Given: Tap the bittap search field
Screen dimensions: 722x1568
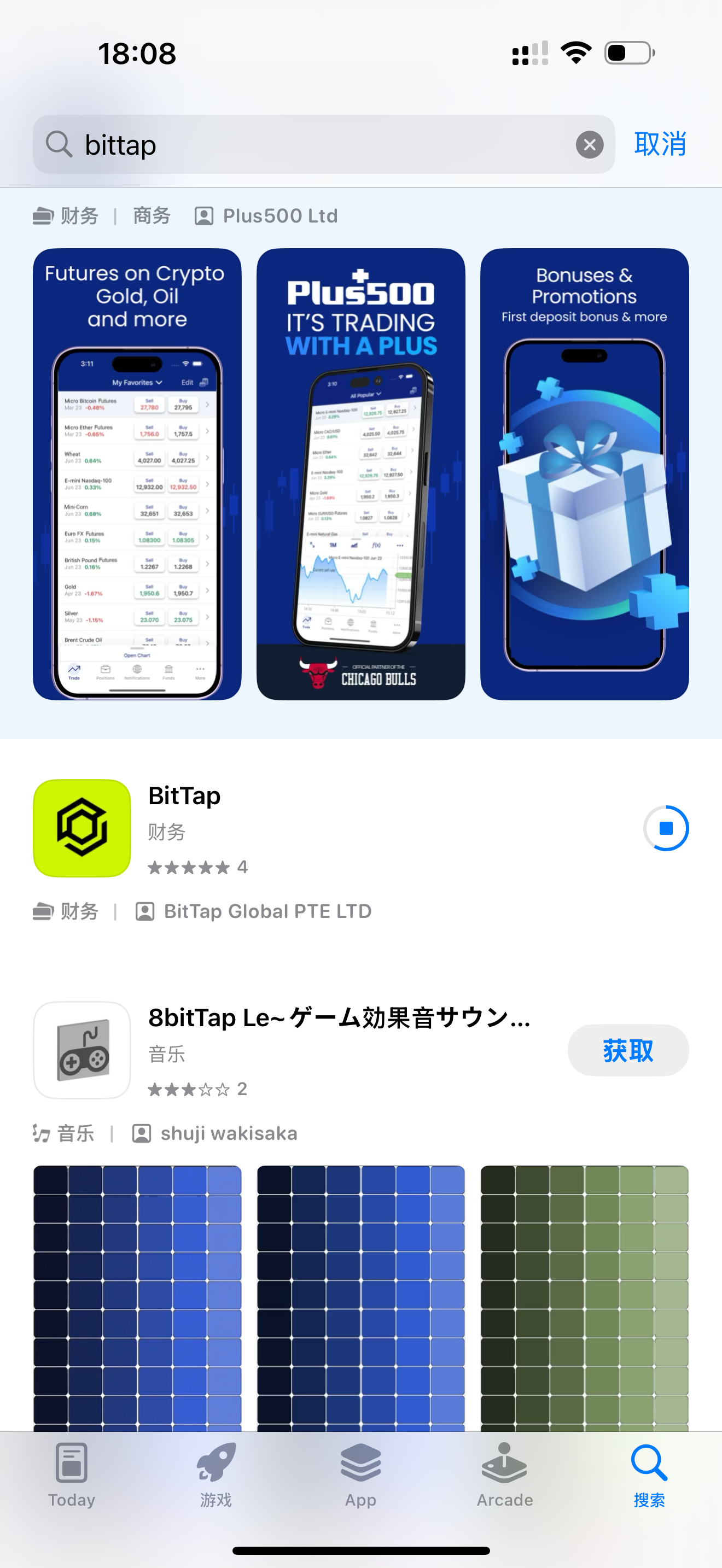Looking at the screenshot, I should pyautogui.click(x=323, y=144).
